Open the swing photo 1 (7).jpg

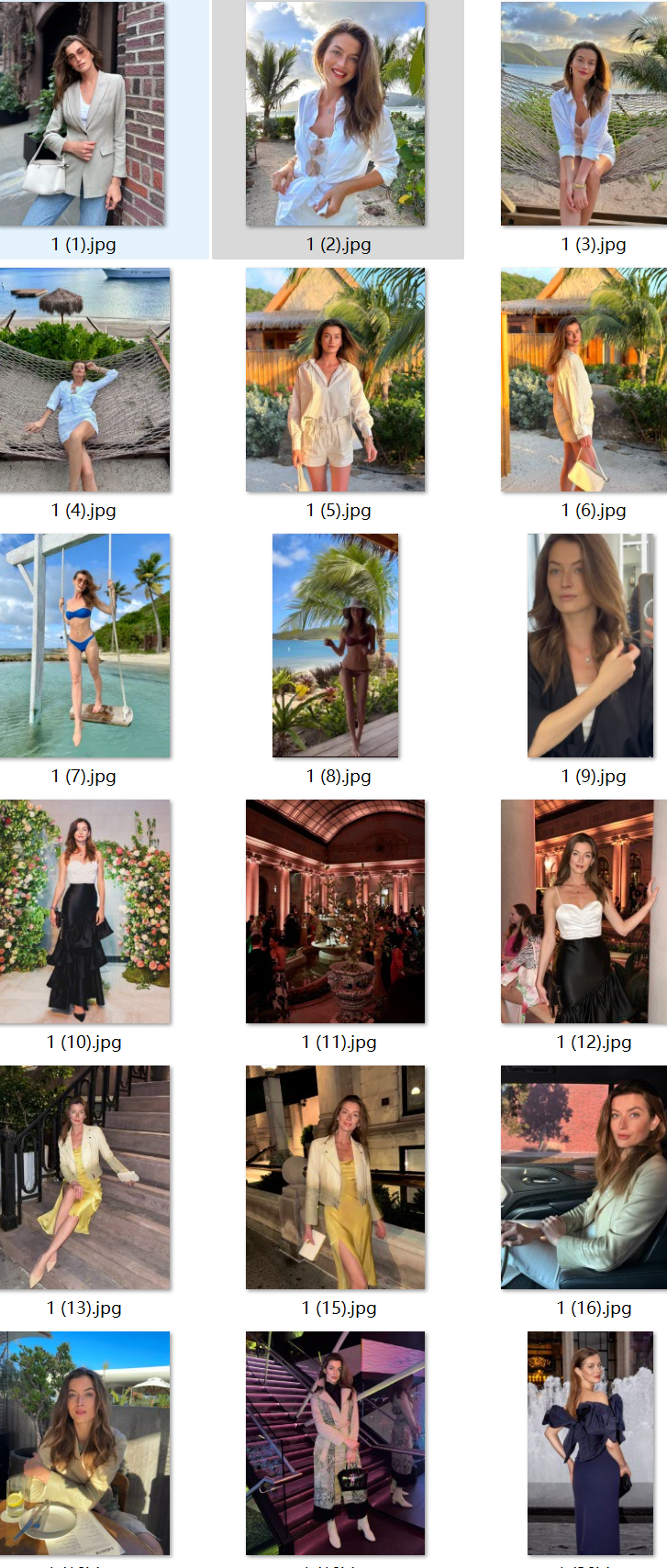(x=84, y=646)
